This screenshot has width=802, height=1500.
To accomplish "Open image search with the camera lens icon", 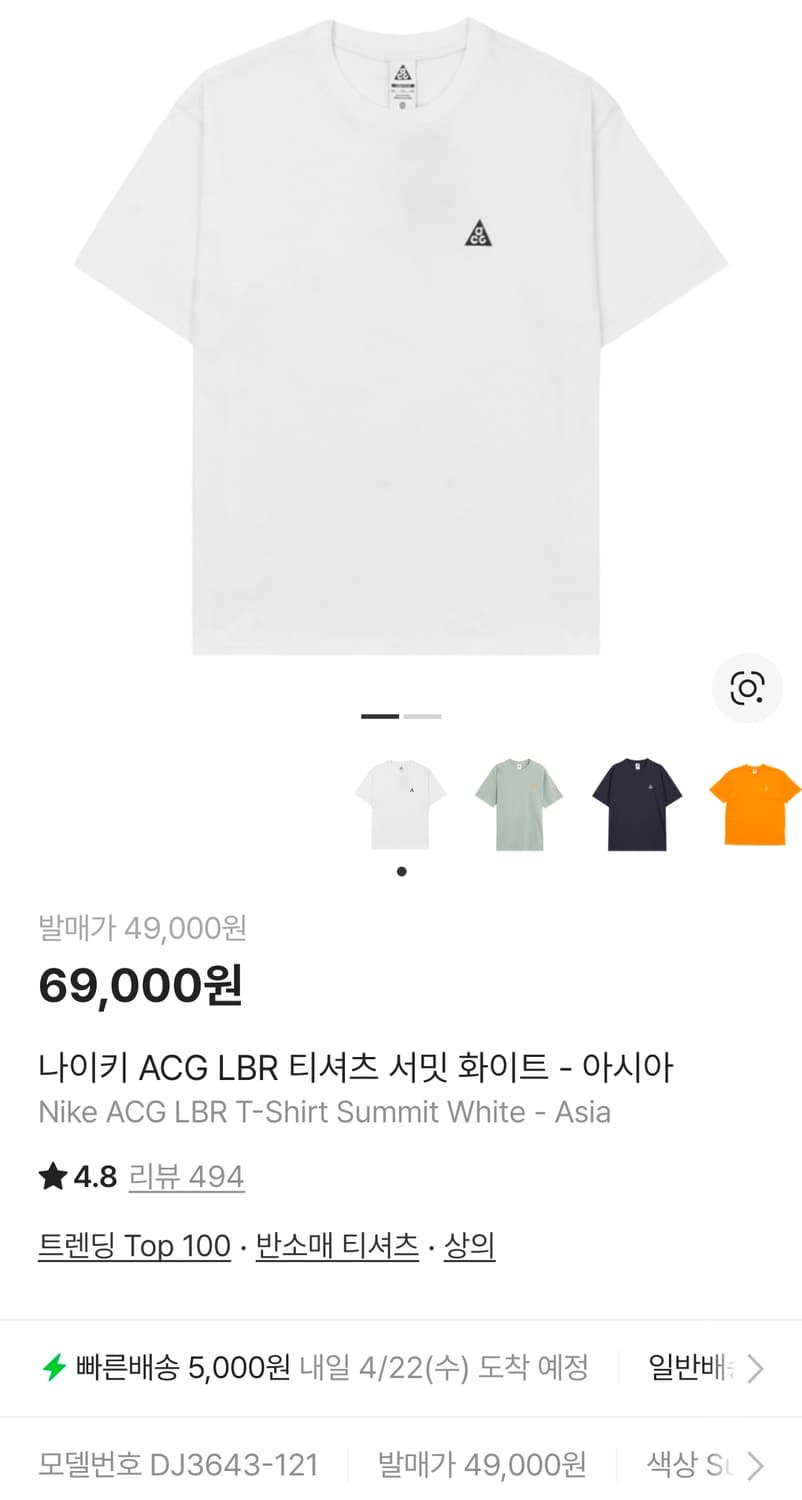I will [x=746, y=687].
